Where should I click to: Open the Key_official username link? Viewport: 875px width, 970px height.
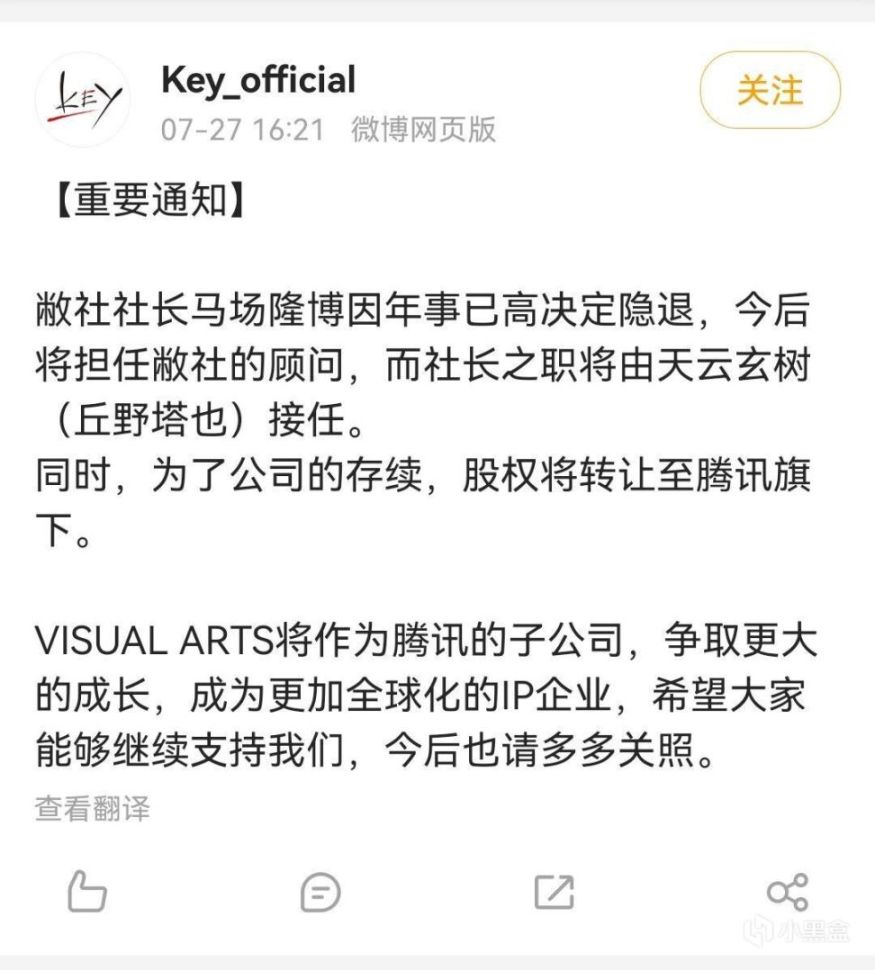pyautogui.click(x=258, y=80)
